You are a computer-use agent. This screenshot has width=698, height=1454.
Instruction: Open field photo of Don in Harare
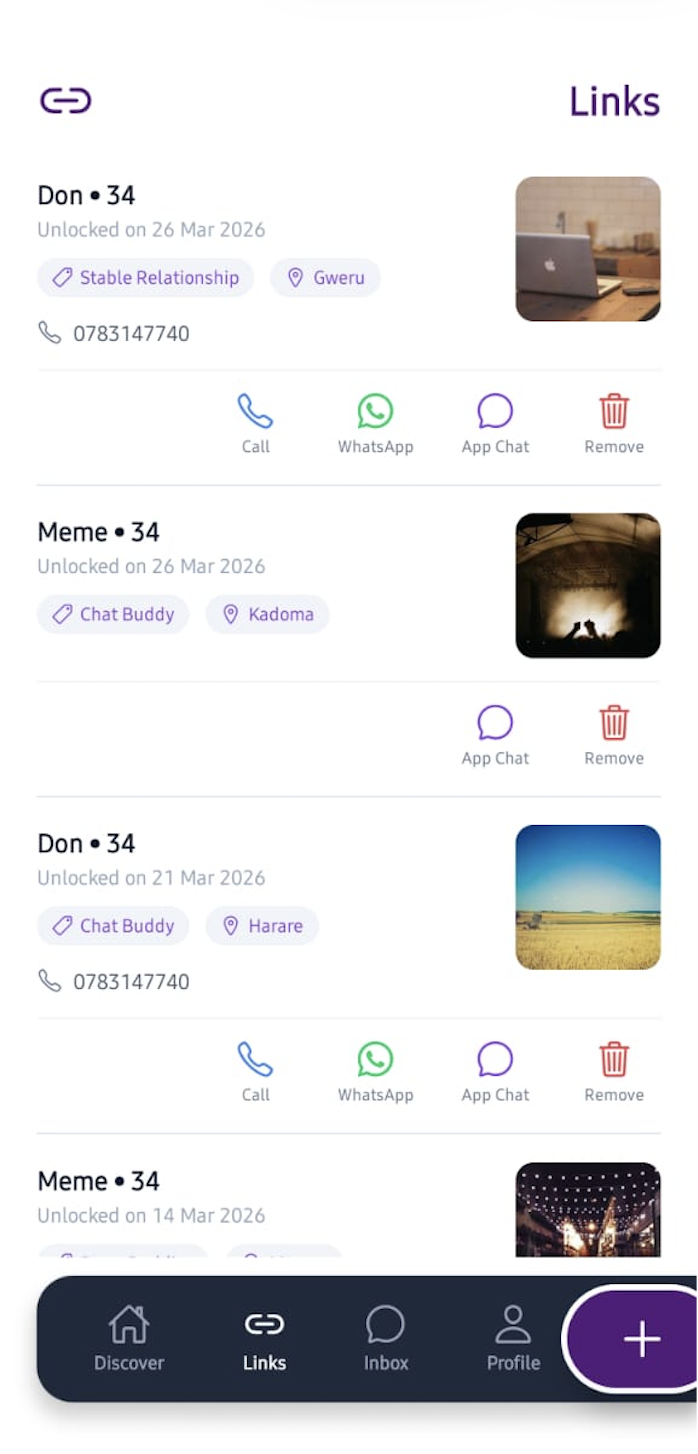coord(588,897)
